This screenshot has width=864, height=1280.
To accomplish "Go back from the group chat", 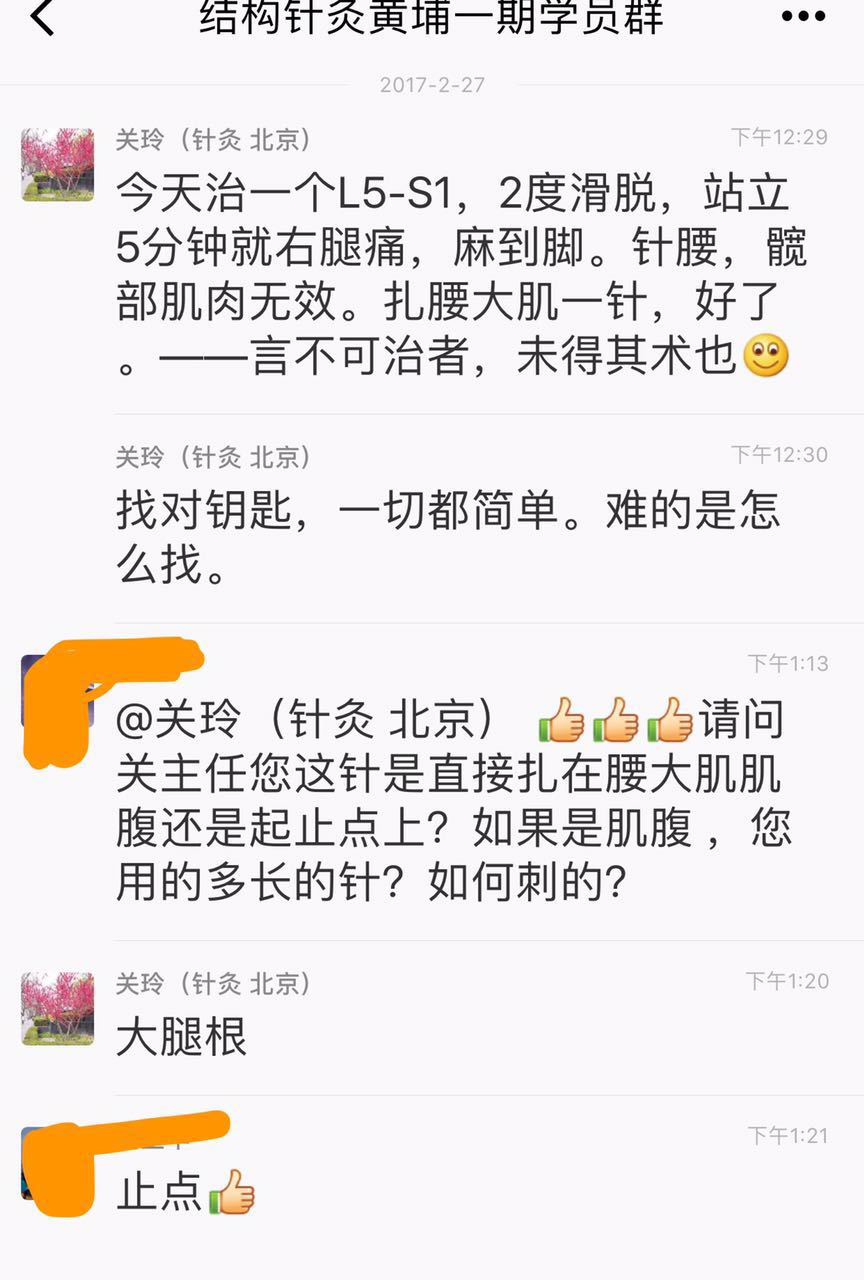I will 42,17.
